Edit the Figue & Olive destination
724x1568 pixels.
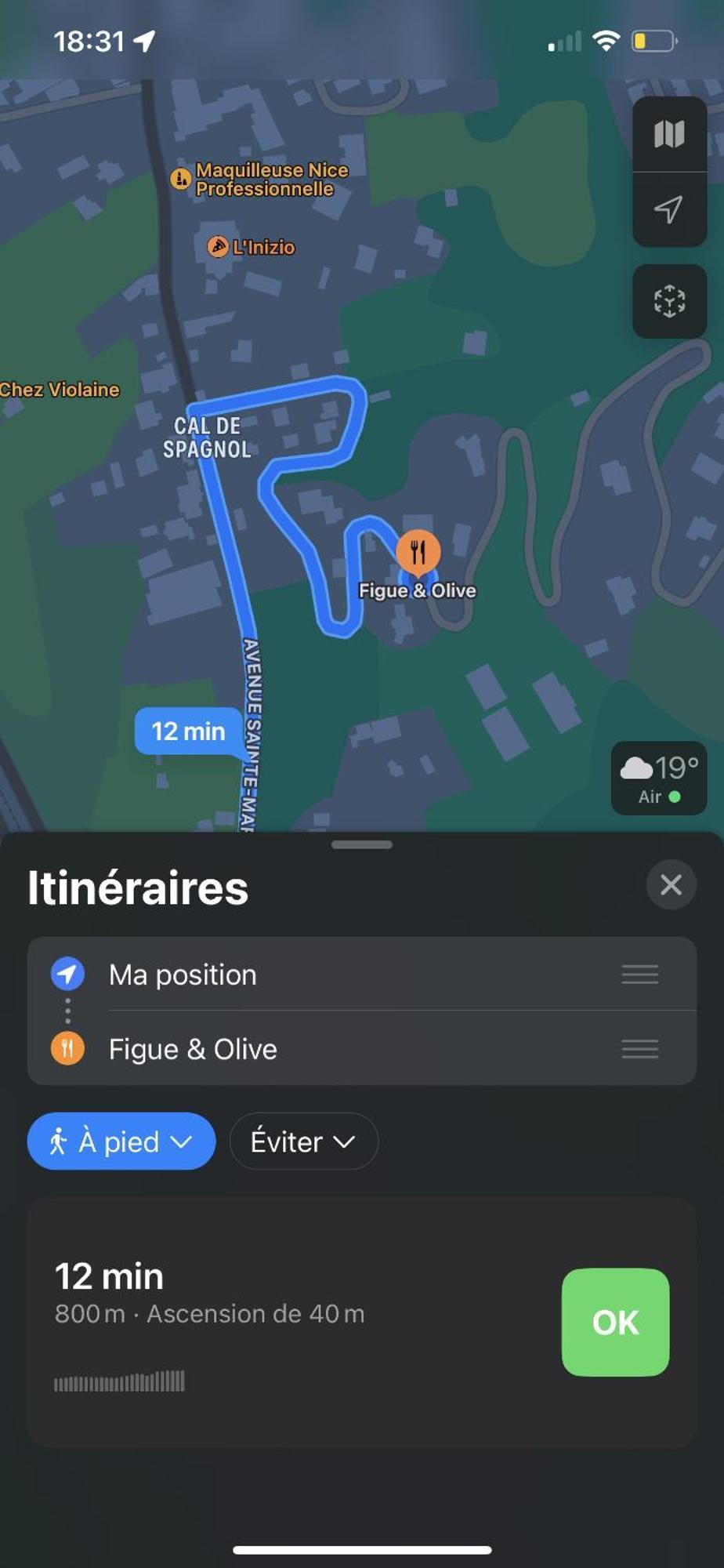(x=193, y=1049)
